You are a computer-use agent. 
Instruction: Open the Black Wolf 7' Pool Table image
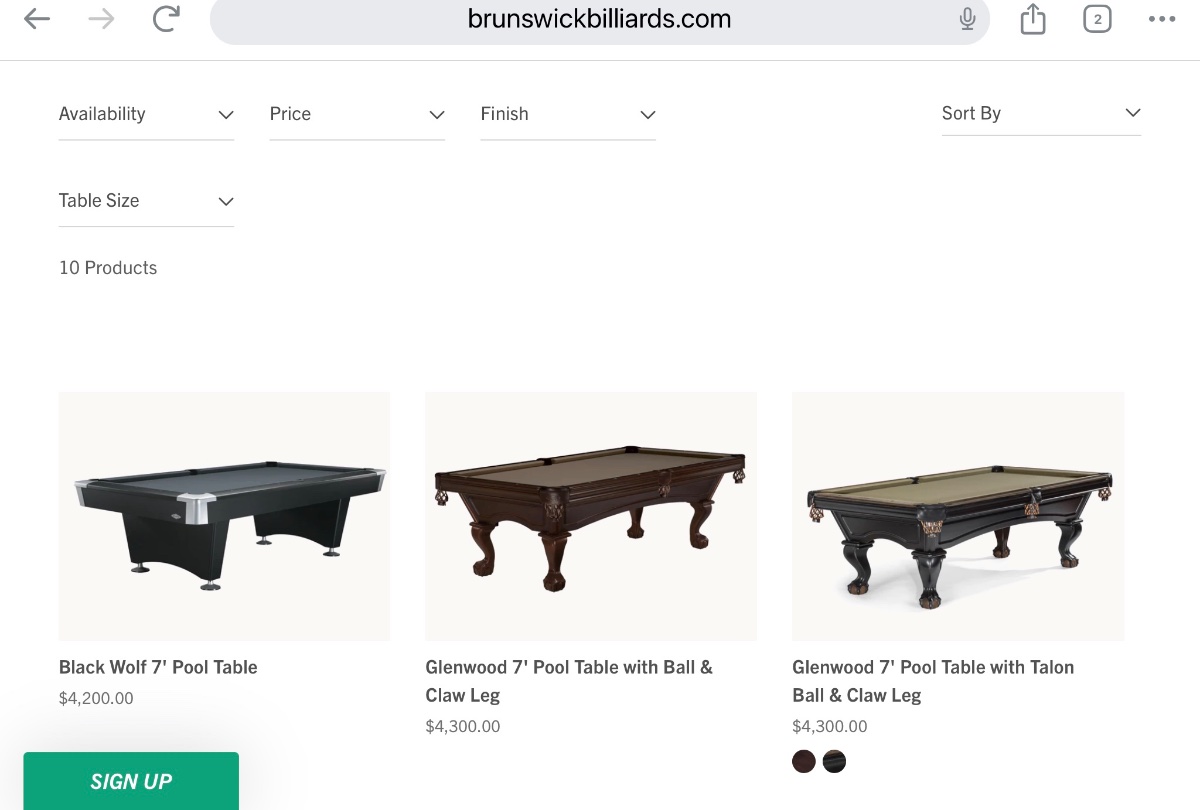(225, 516)
